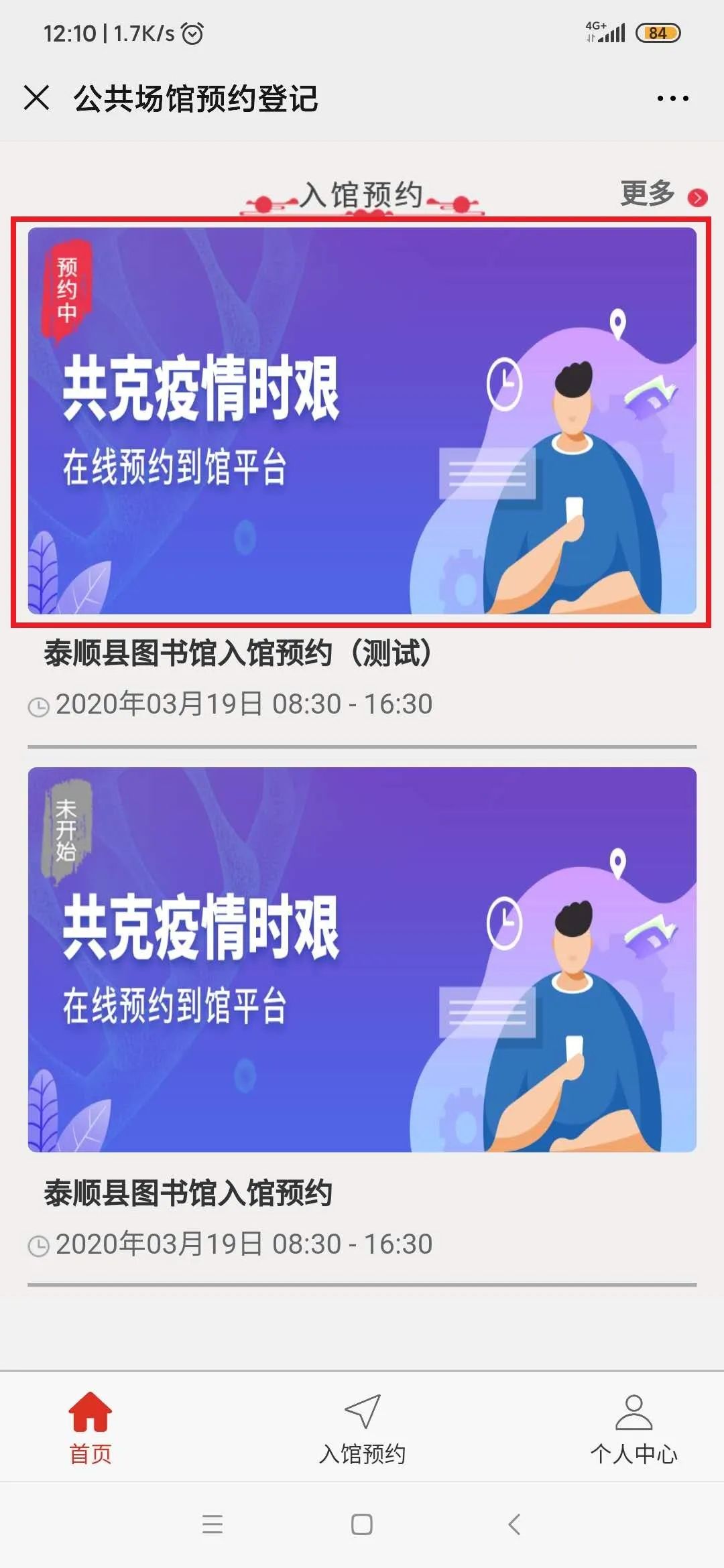The image size is (724, 1568).
Task: Tap 更多 to see more reservations
Action: click(662, 195)
